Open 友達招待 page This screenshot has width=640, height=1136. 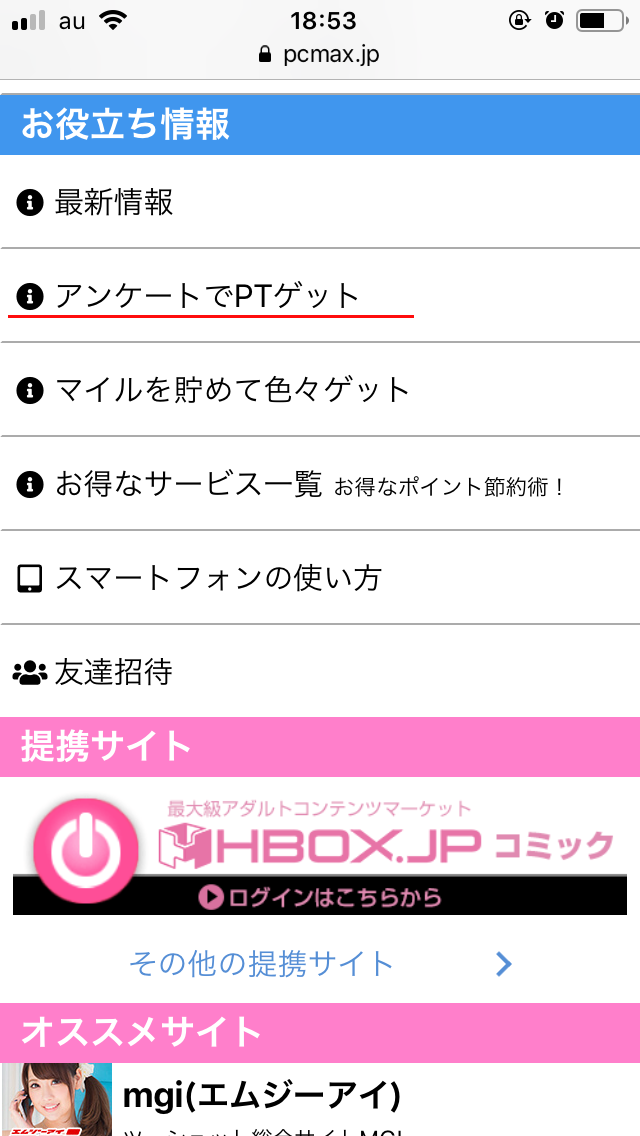coord(114,672)
